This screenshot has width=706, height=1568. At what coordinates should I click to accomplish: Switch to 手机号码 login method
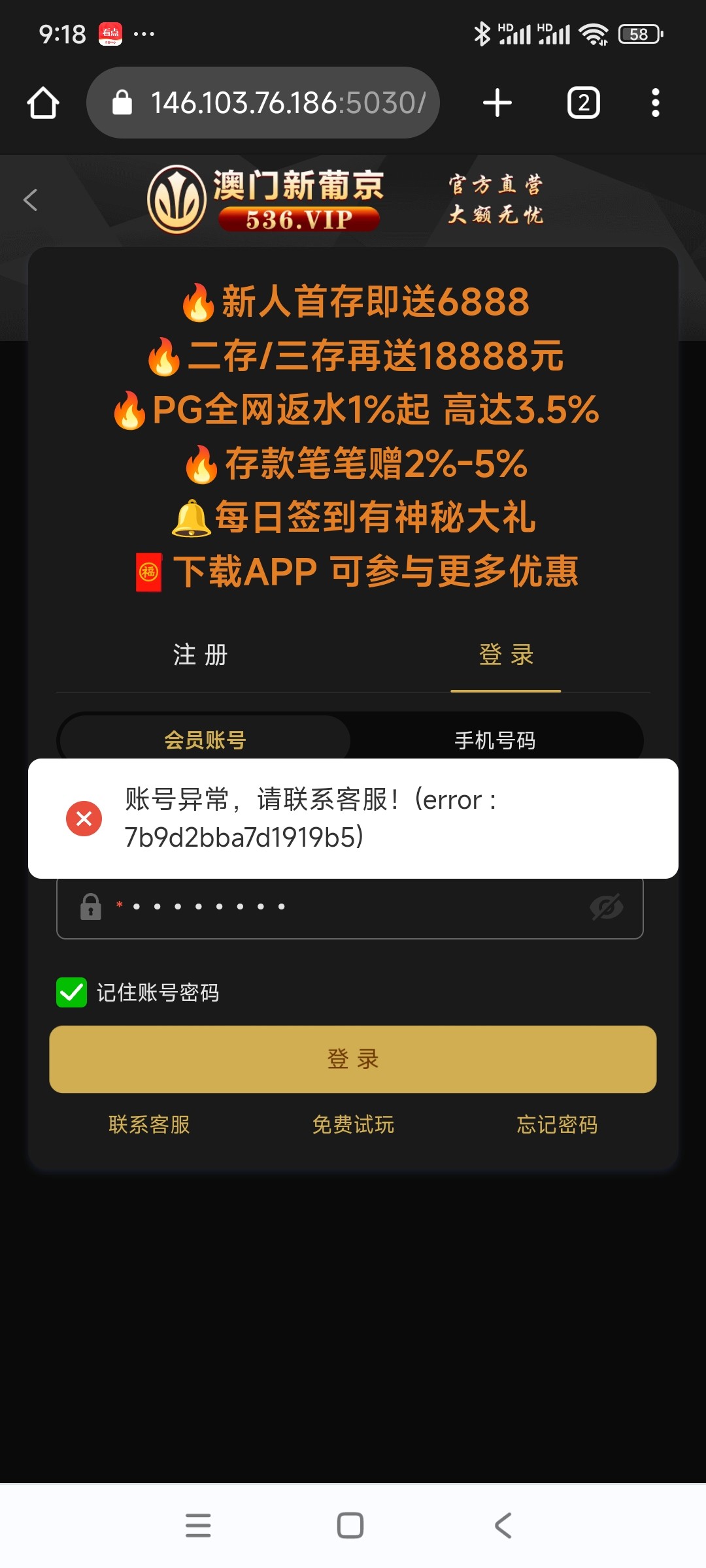pyautogui.click(x=495, y=740)
